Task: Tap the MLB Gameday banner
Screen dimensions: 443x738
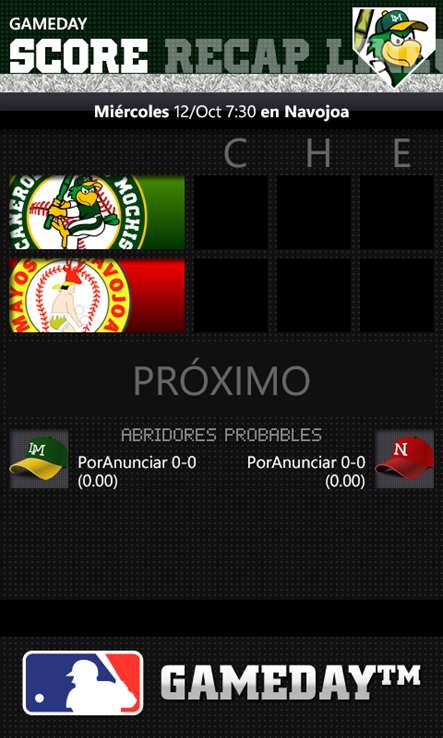Action: (221, 682)
